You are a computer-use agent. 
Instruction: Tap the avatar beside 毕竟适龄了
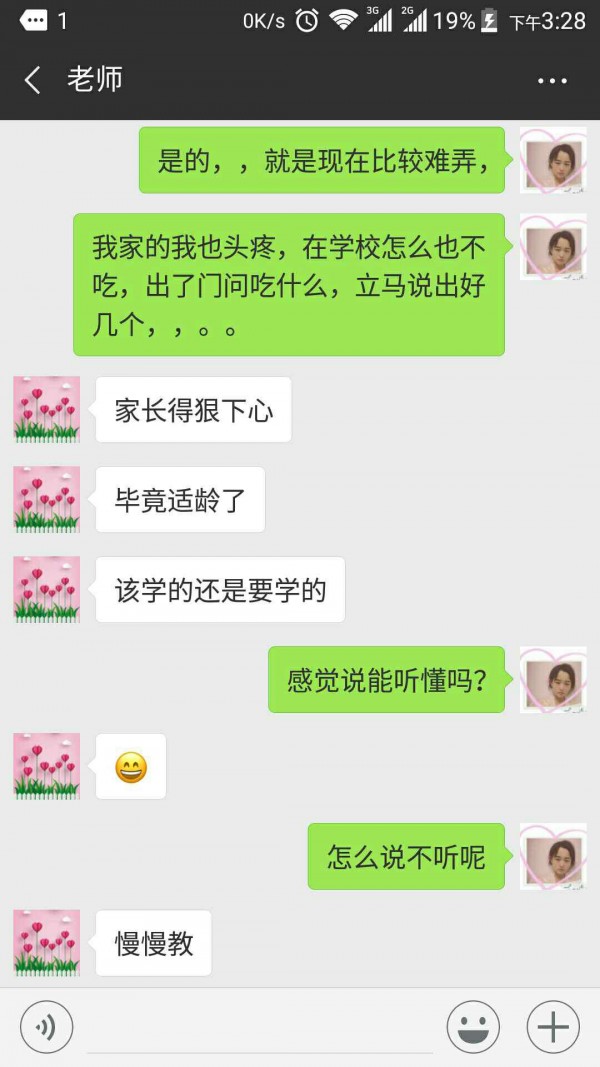(47, 499)
